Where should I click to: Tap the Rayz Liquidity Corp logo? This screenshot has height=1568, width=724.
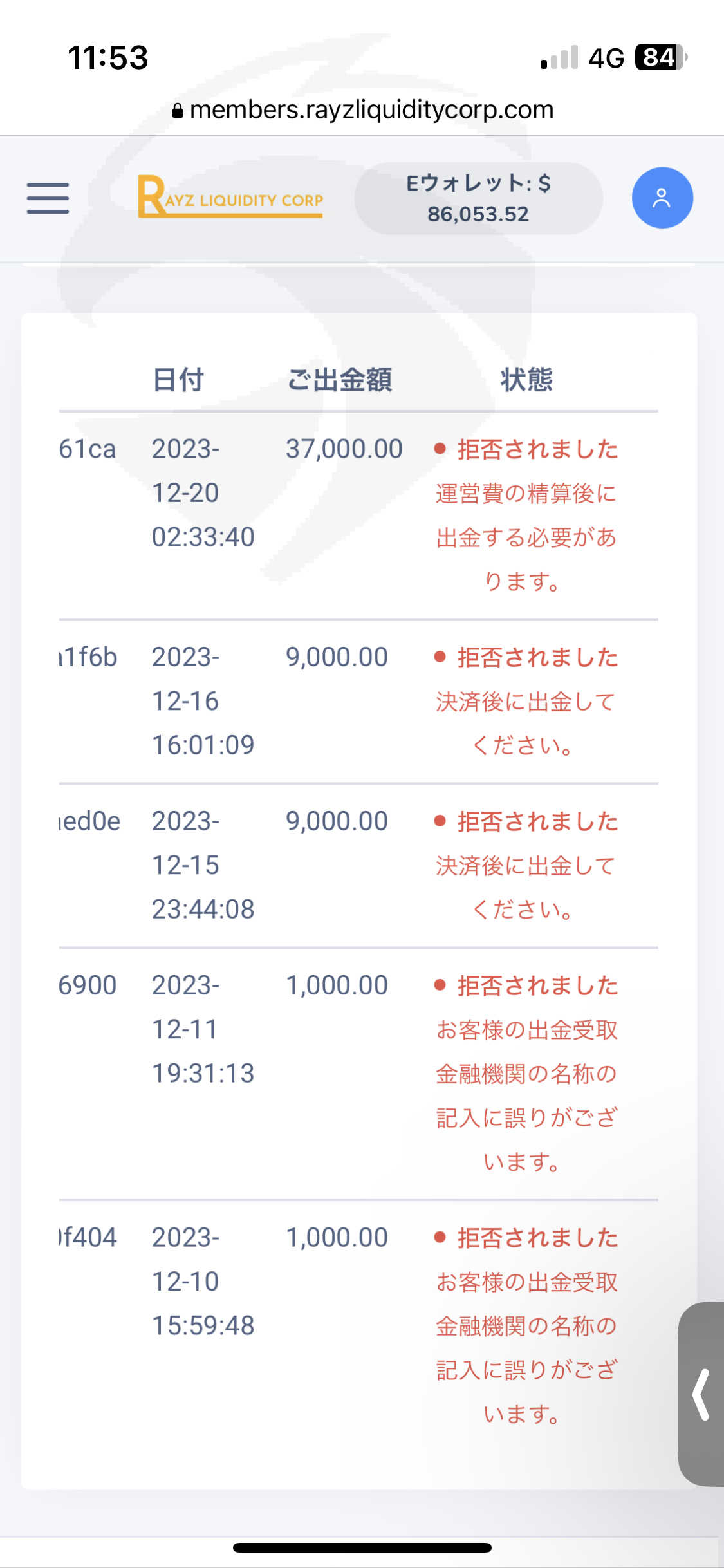click(230, 196)
